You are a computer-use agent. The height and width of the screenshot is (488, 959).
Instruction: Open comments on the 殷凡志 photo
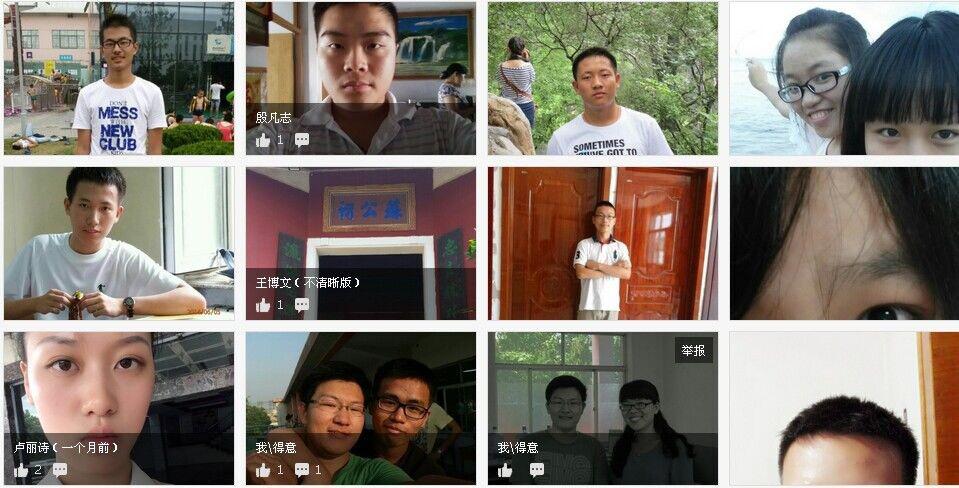(x=302, y=140)
